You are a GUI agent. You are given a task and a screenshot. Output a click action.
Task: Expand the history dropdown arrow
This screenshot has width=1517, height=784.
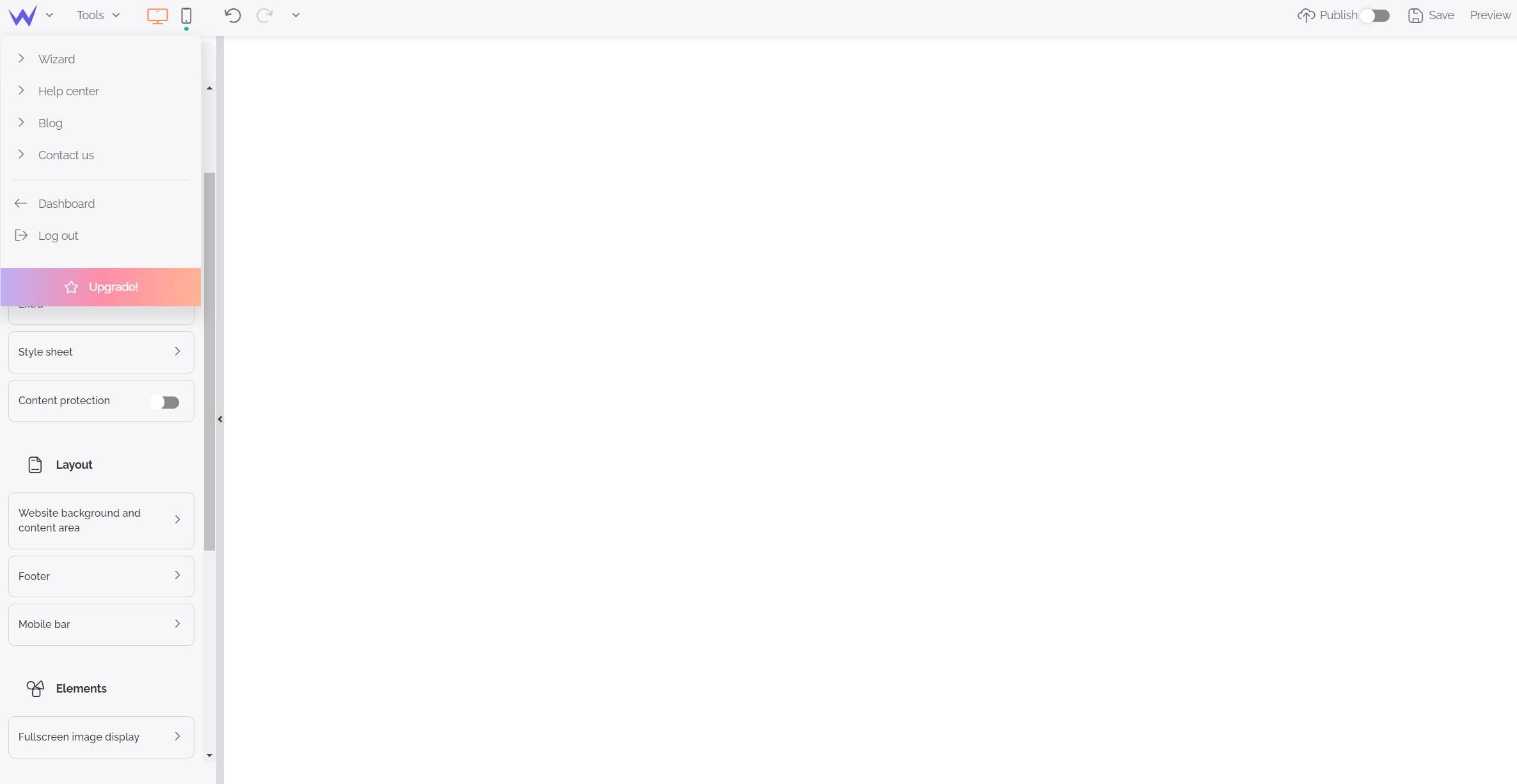tap(296, 15)
